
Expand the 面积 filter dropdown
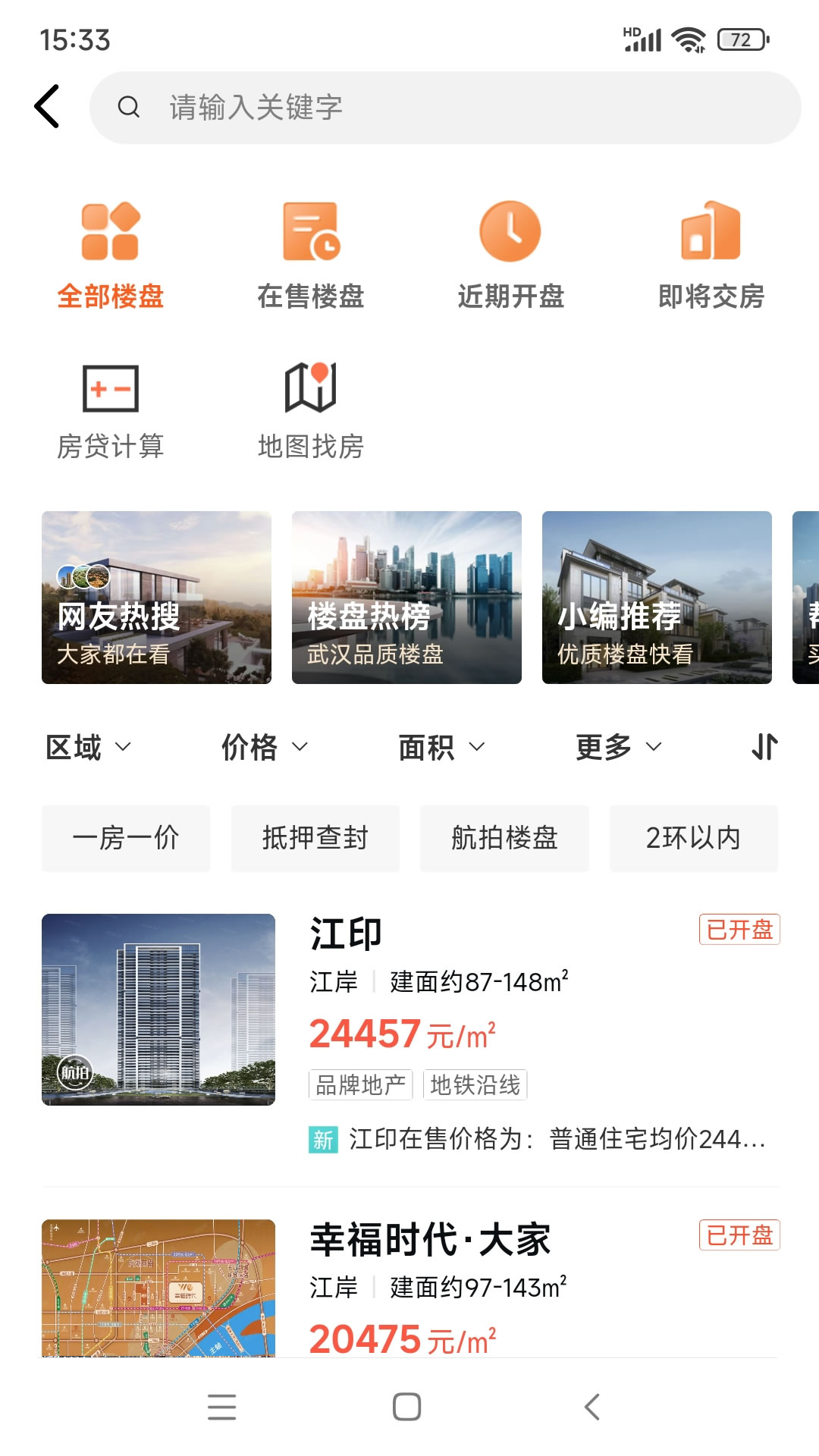[441, 748]
